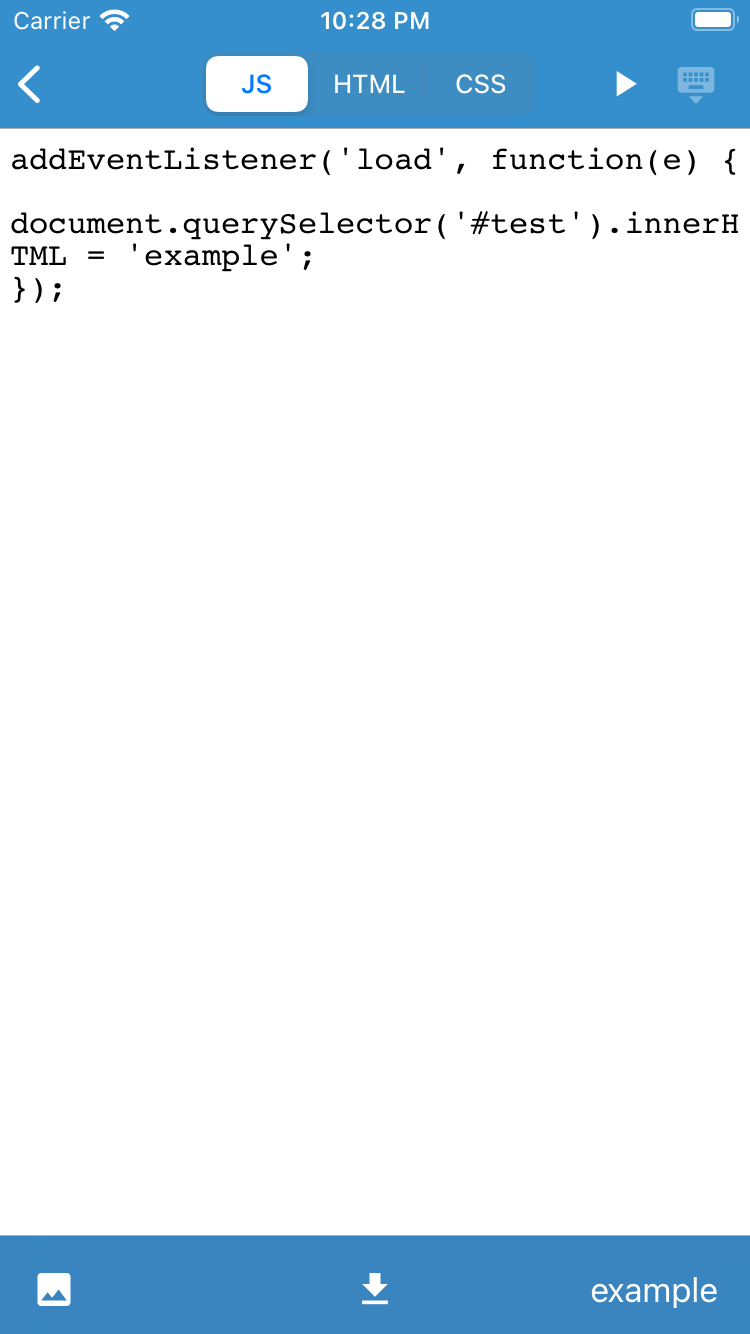Select the JS tab

(257, 84)
